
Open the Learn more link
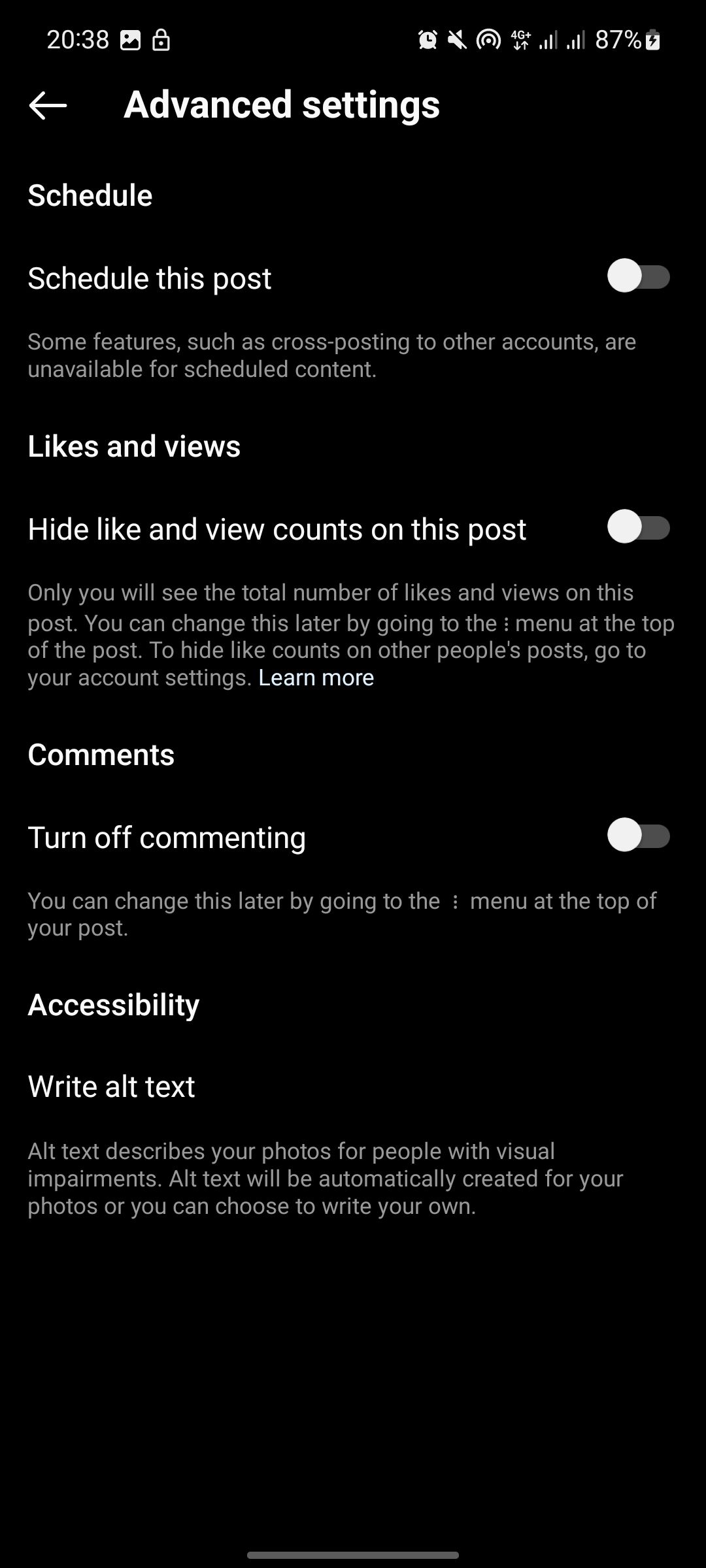[316, 678]
